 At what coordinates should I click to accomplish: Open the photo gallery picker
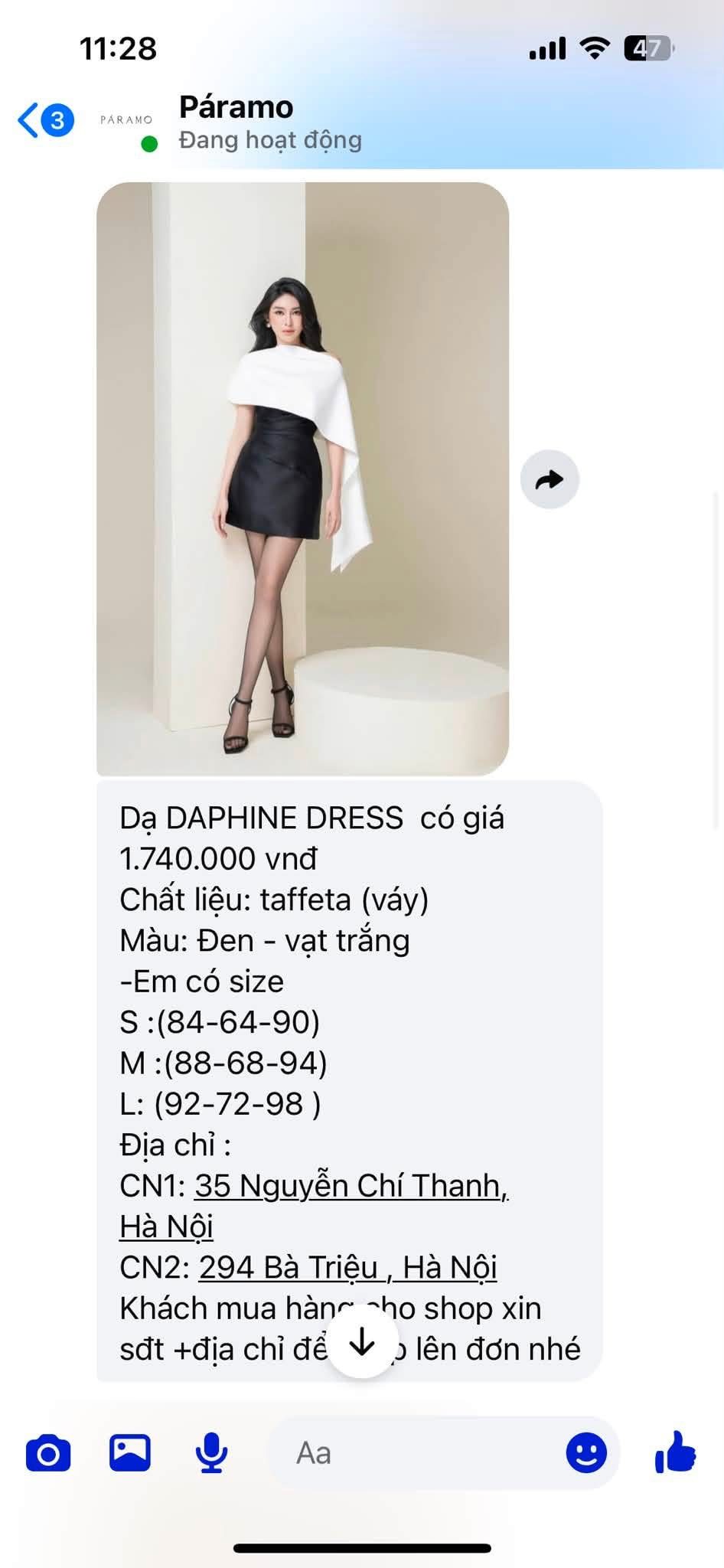click(x=130, y=1452)
